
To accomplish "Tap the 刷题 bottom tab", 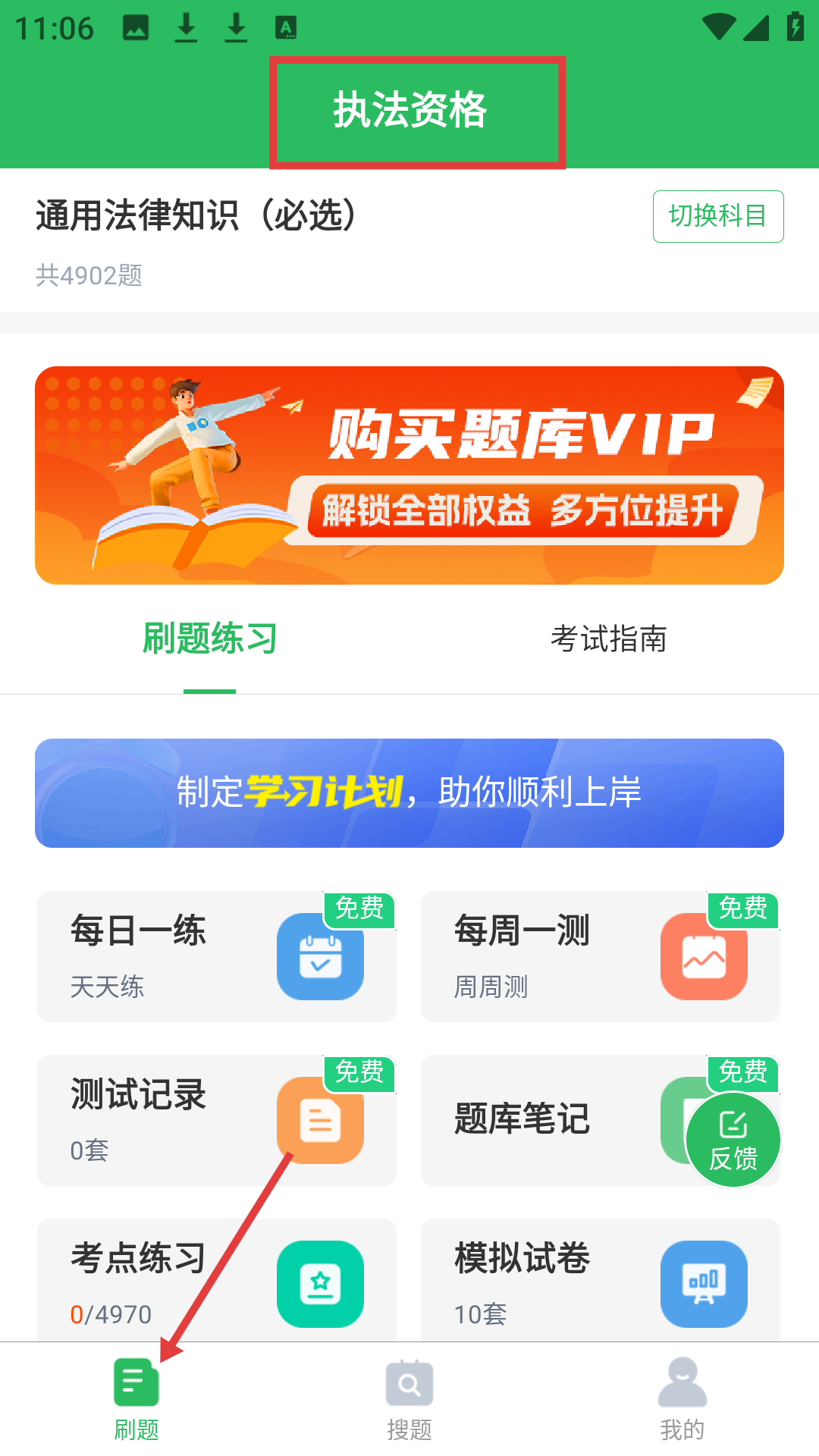I will [x=136, y=1398].
